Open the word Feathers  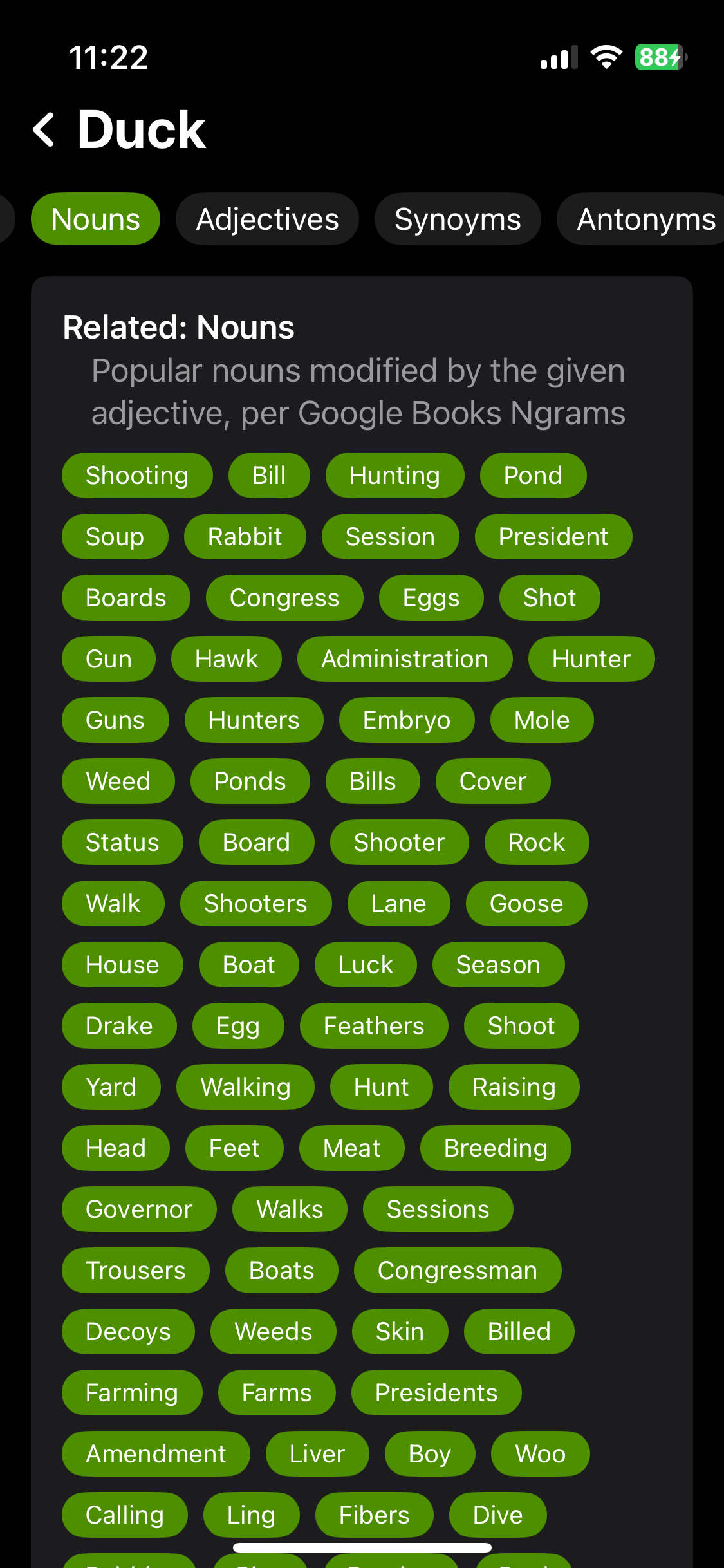tap(373, 1026)
